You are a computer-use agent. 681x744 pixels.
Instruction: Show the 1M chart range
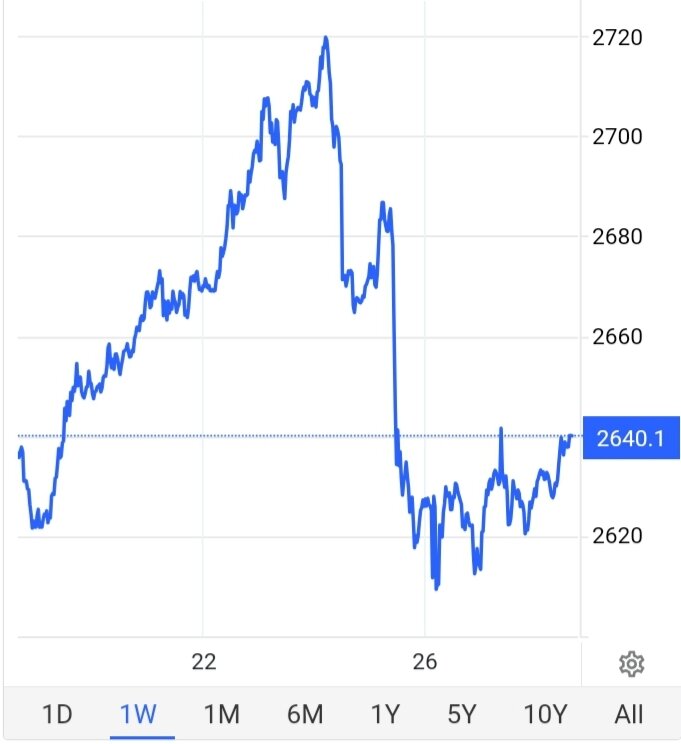[x=221, y=714]
